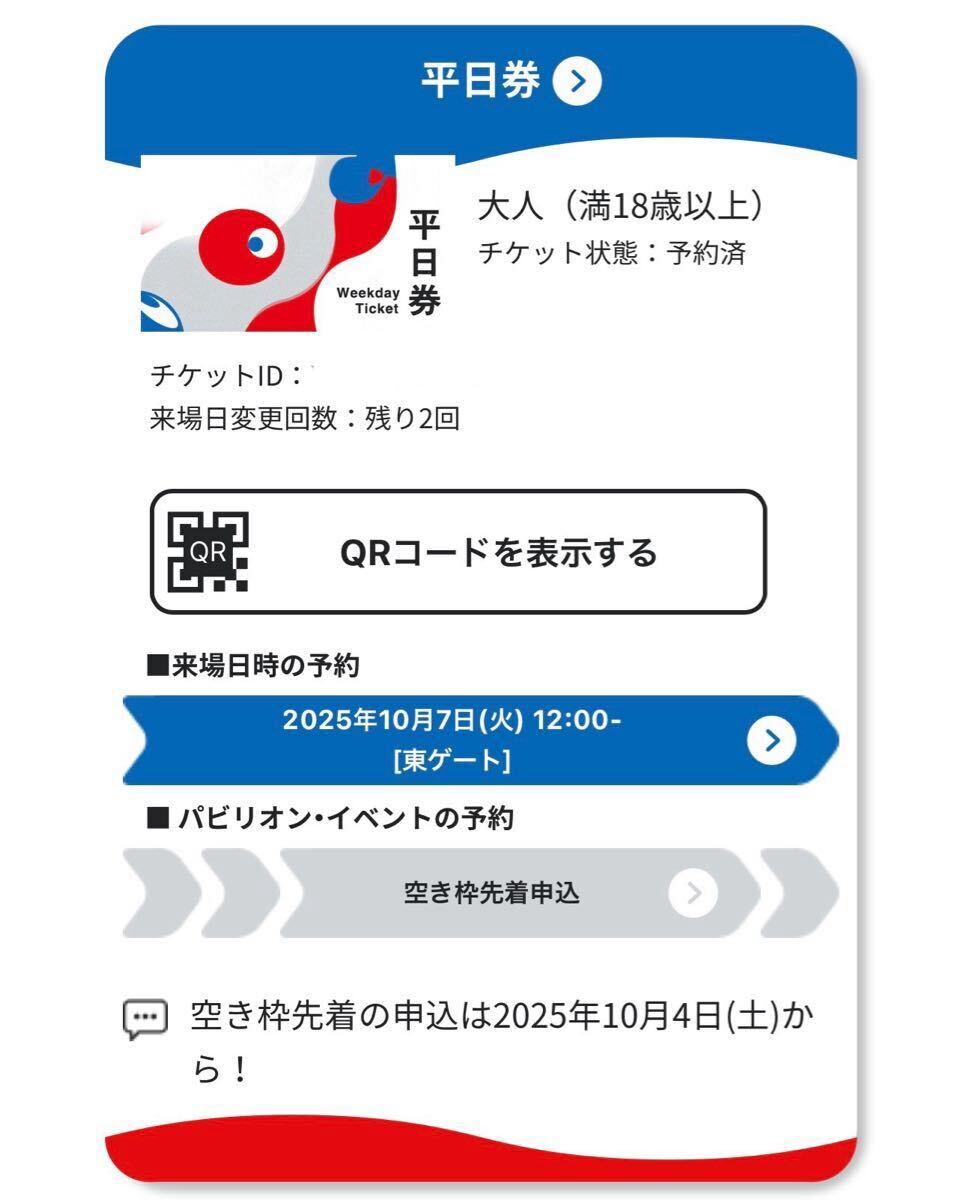Tap the QRコードを表示する button
Viewport: 961px width, 1200px height.
point(458,552)
